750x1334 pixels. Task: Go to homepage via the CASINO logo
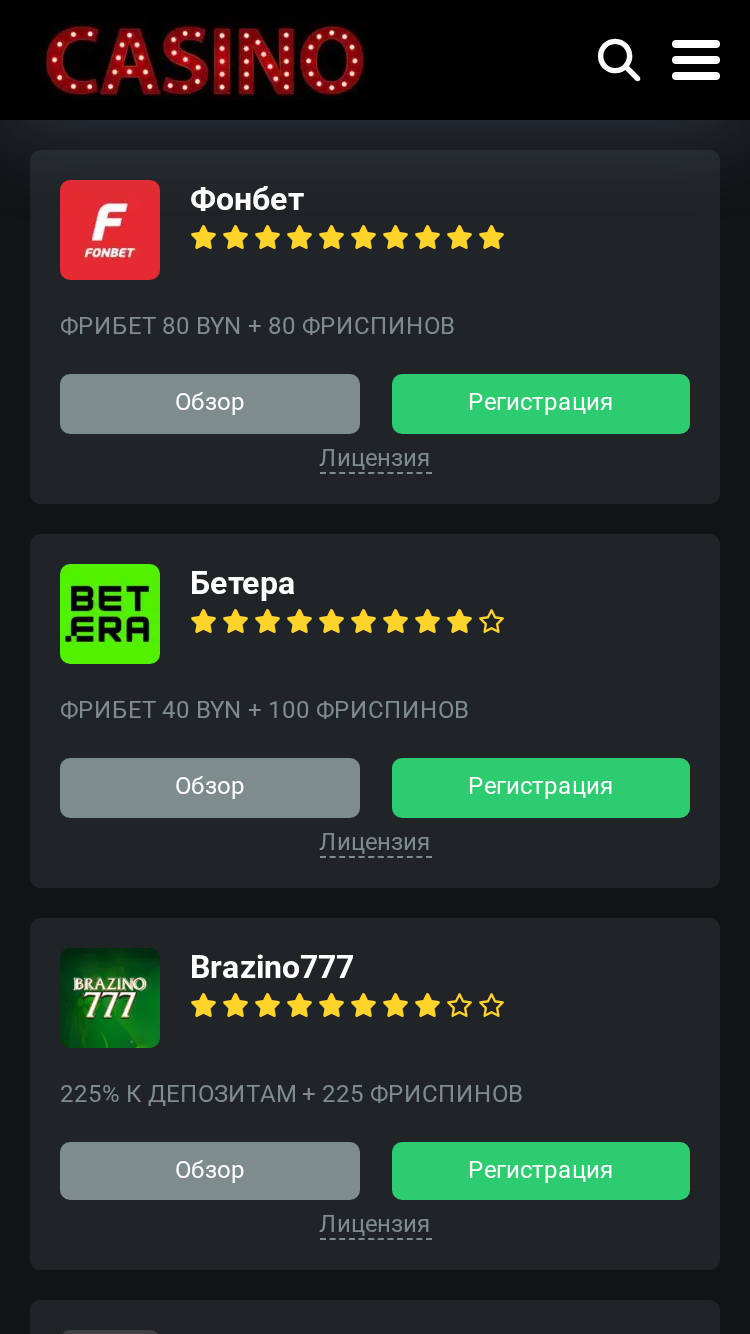[205, 61]
